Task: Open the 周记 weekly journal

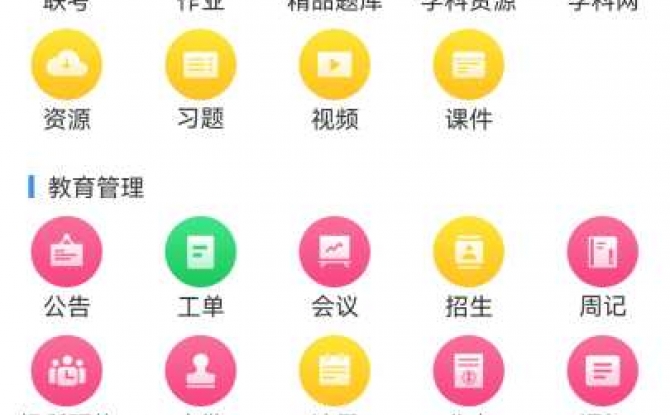Action: click(602, 252)
